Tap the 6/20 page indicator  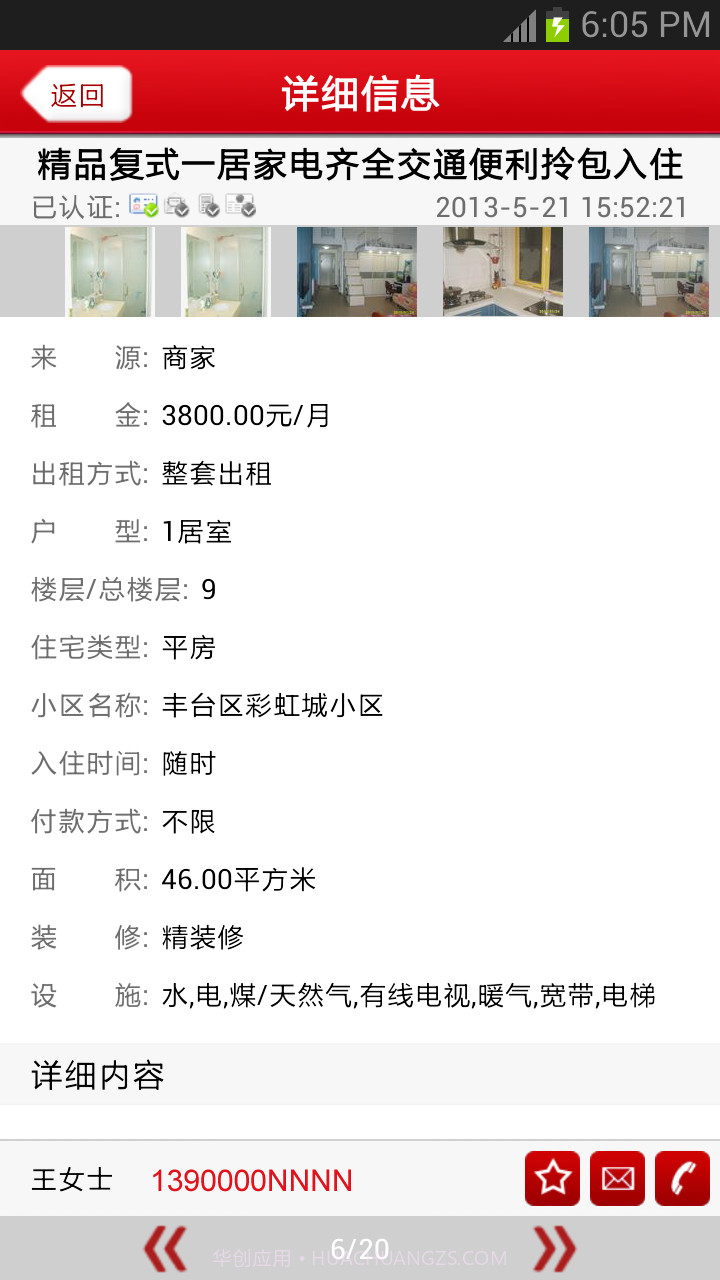tap(360, 1248)
